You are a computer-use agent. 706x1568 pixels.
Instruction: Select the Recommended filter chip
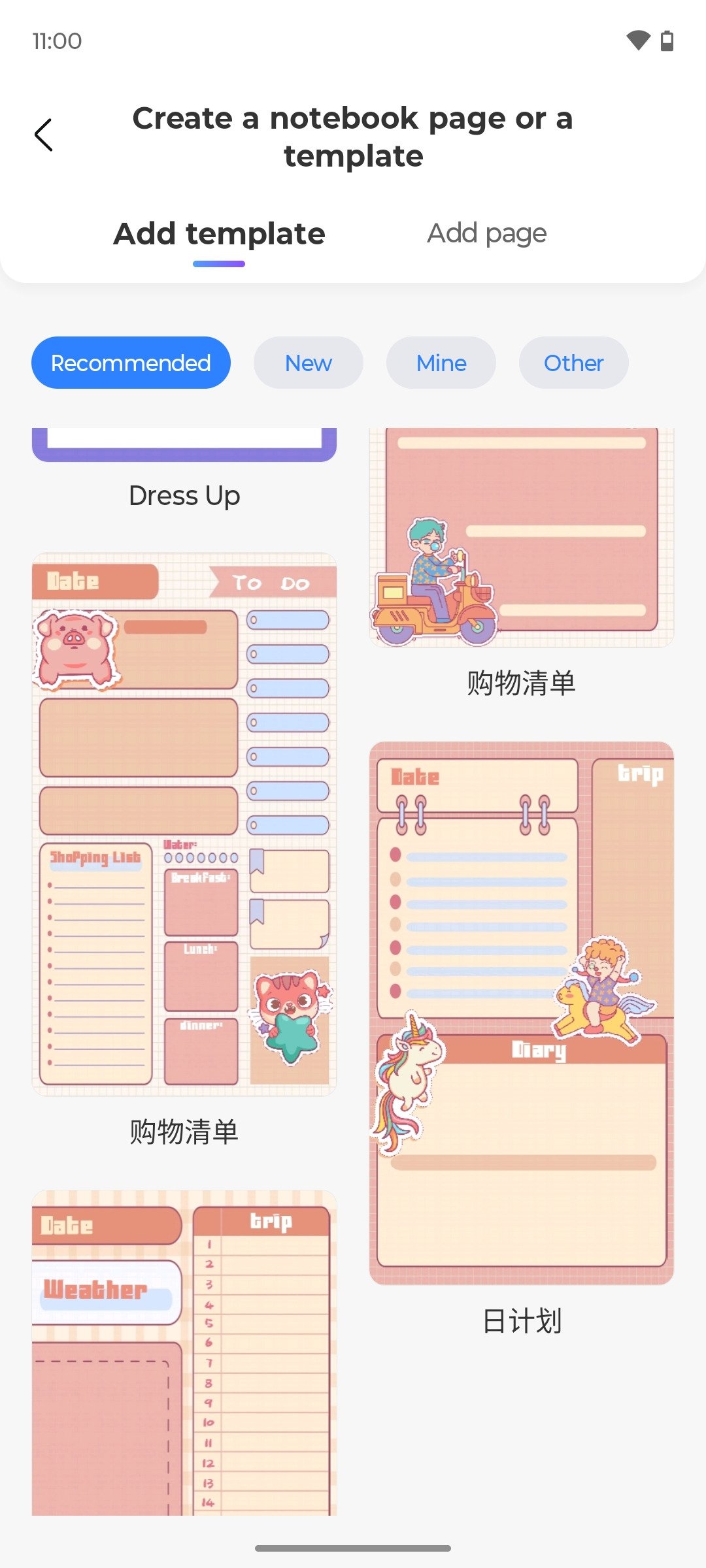[x=131, y=363]
